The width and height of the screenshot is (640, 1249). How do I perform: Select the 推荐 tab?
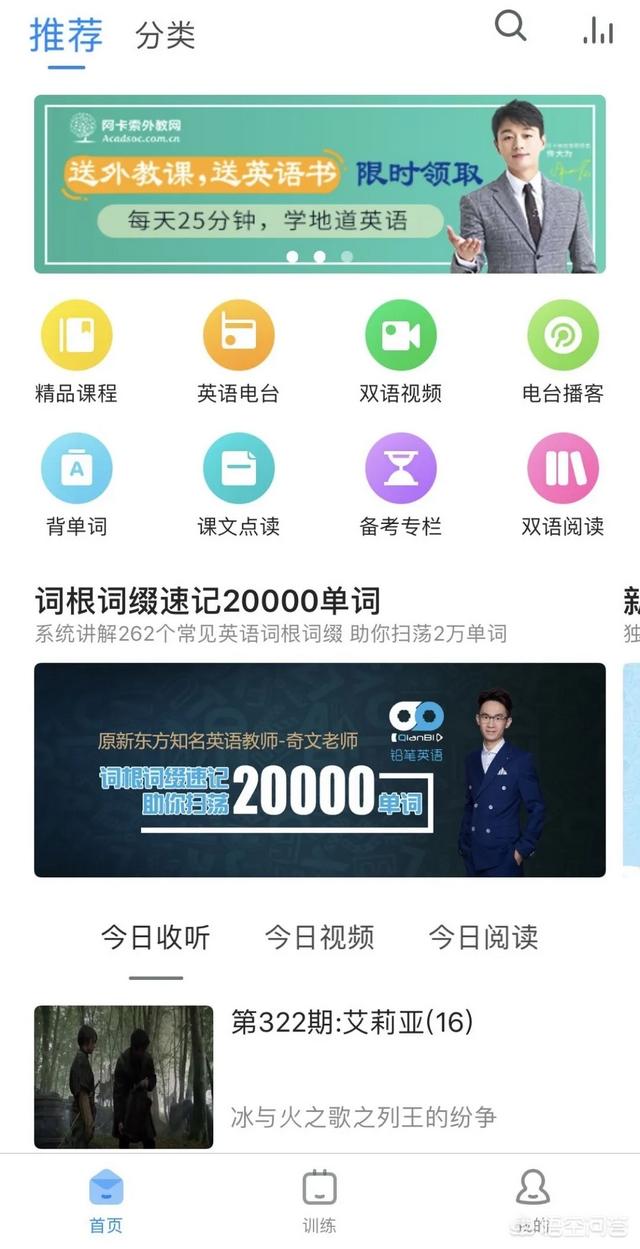(66, 36)
